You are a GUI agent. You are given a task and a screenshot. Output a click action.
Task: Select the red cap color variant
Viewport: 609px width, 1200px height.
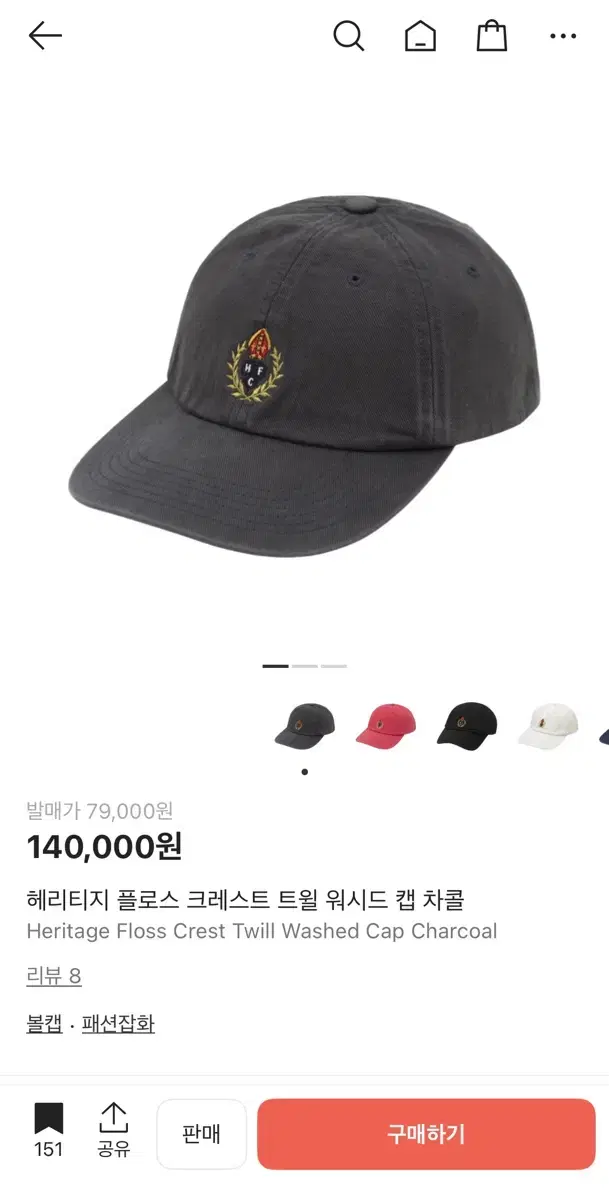click(x=386, y=725)
